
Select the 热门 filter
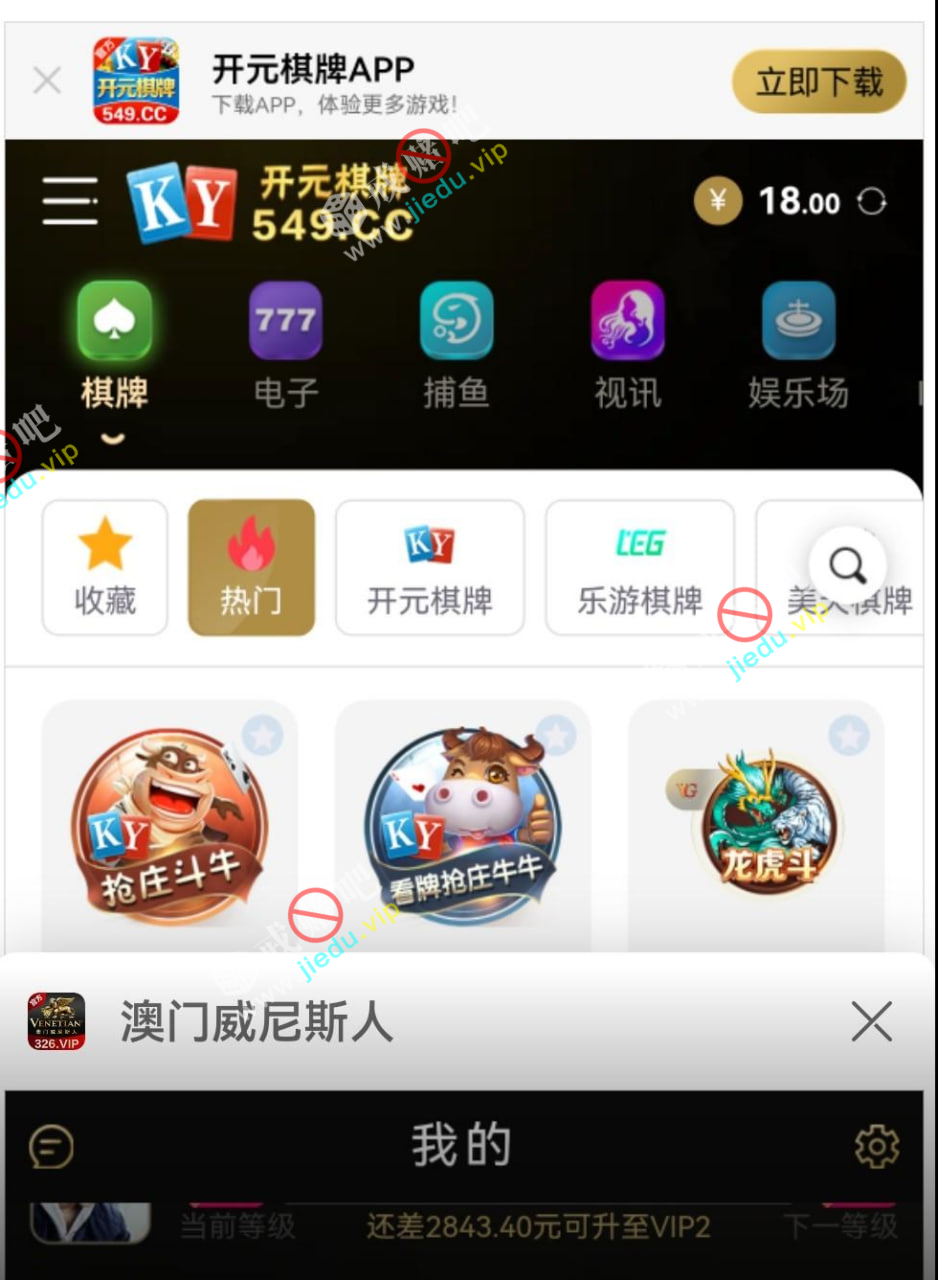pyautogui.click(x=251, y=568)
